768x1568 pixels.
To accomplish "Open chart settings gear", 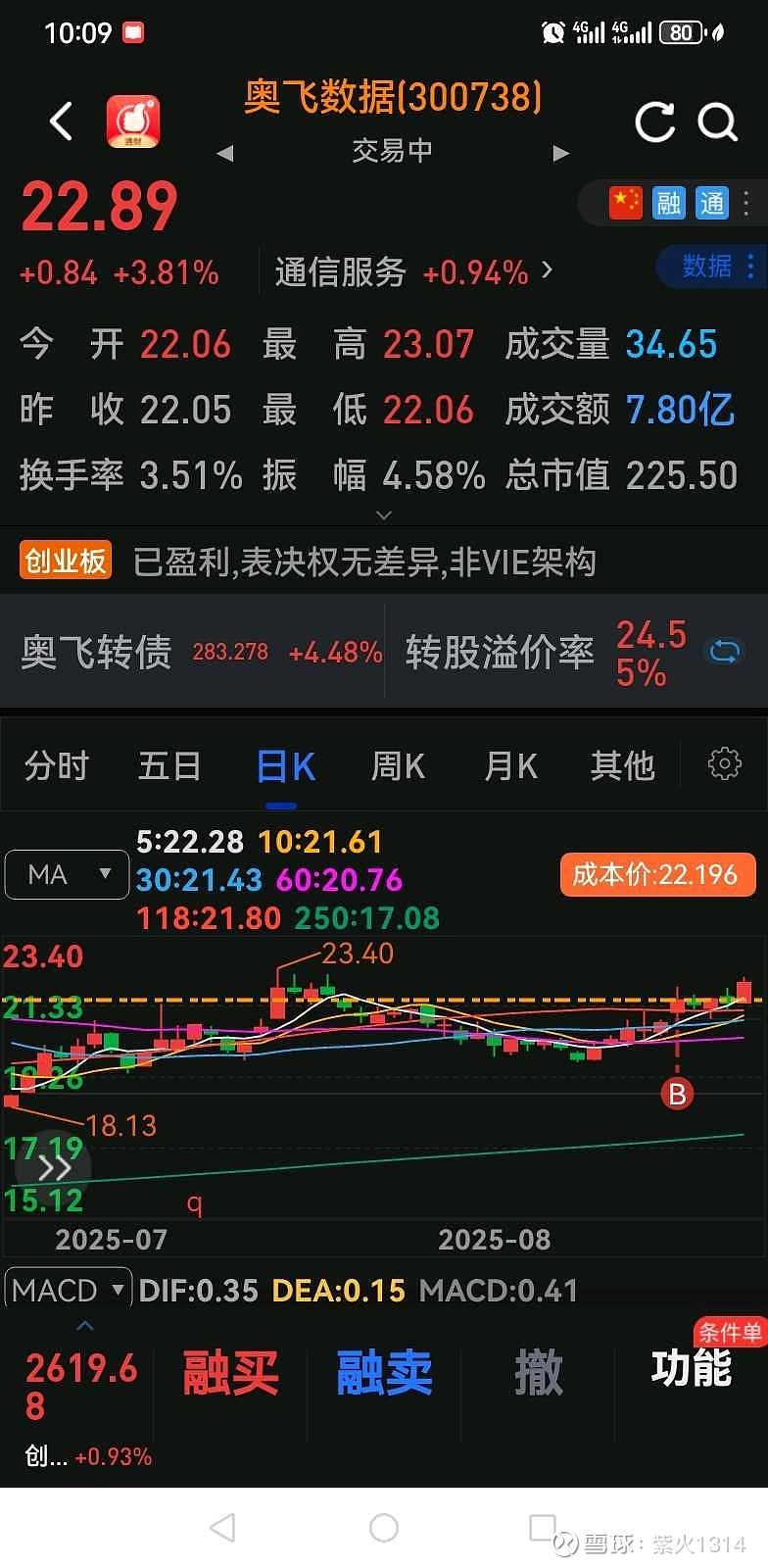I will coord(725,763).
